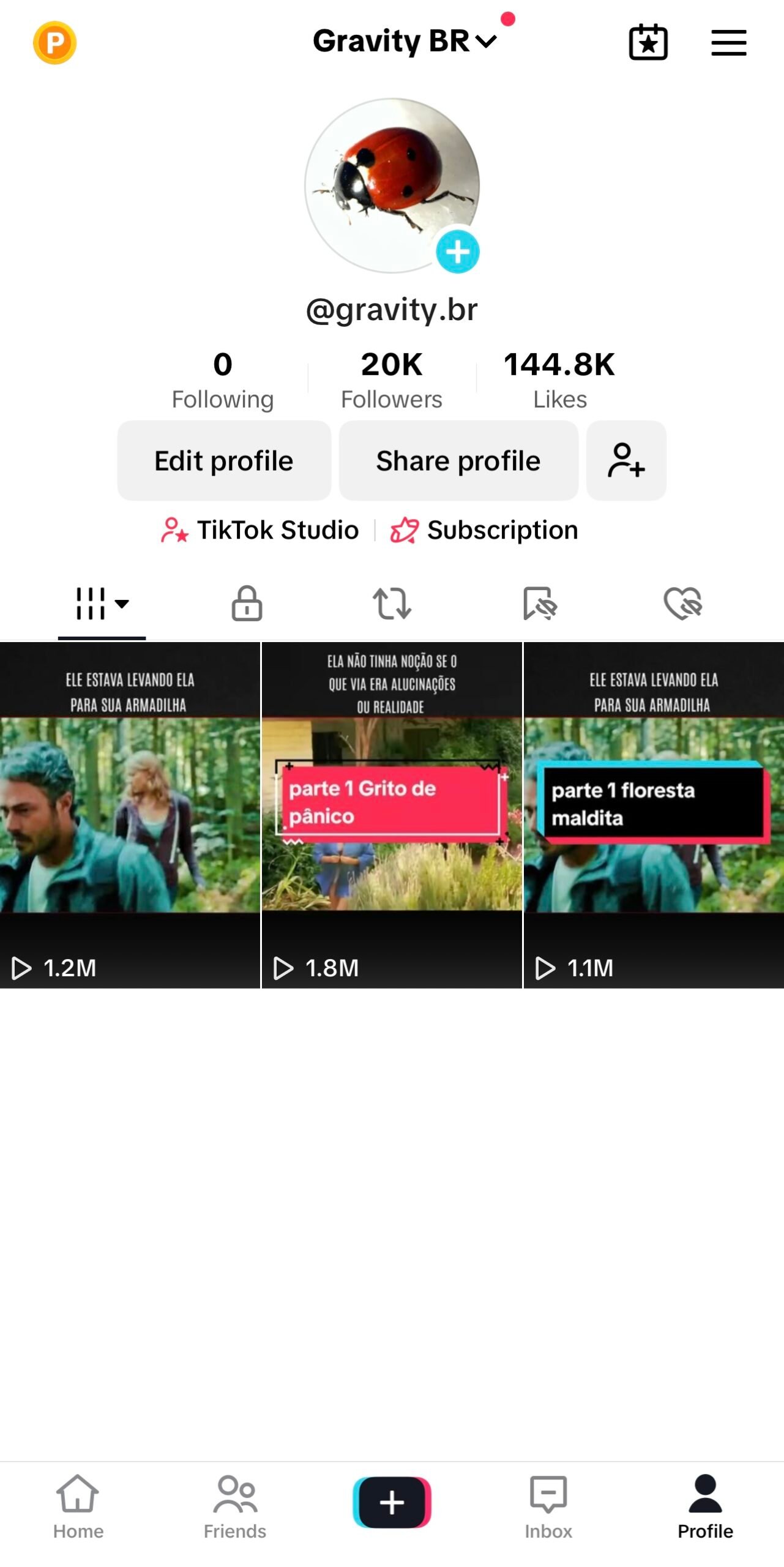
Task: Open the orange P coin icon
Action: [x=54, y=42]
